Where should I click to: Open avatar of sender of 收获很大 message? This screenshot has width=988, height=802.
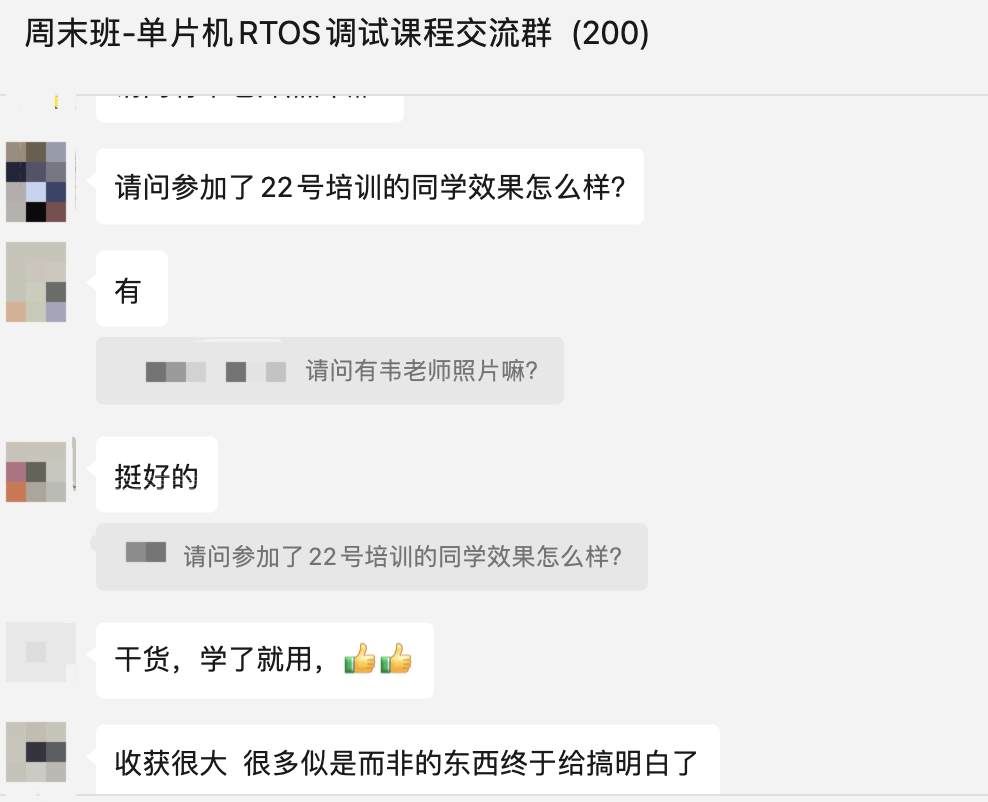(x=36, y=752)
